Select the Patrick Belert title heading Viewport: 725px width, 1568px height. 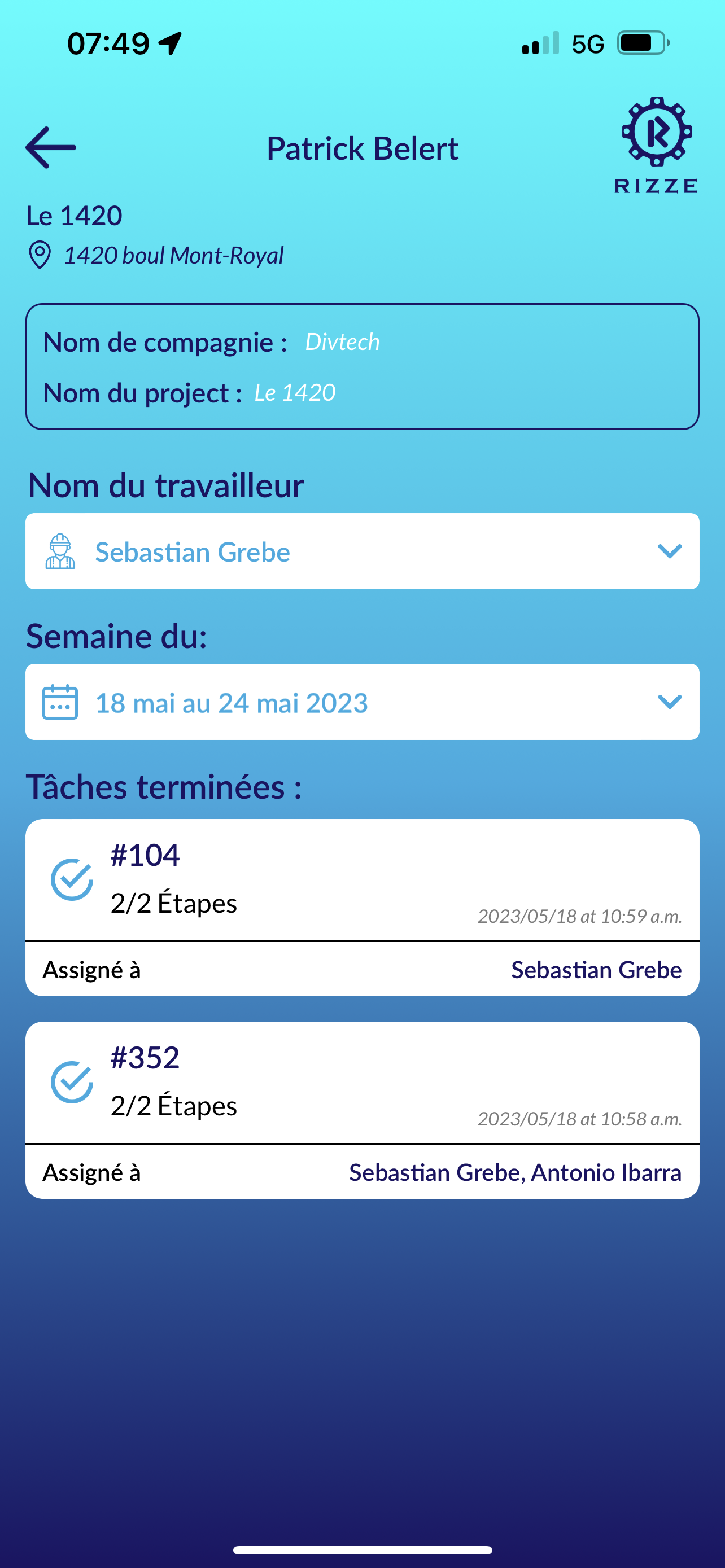(362, 148)
